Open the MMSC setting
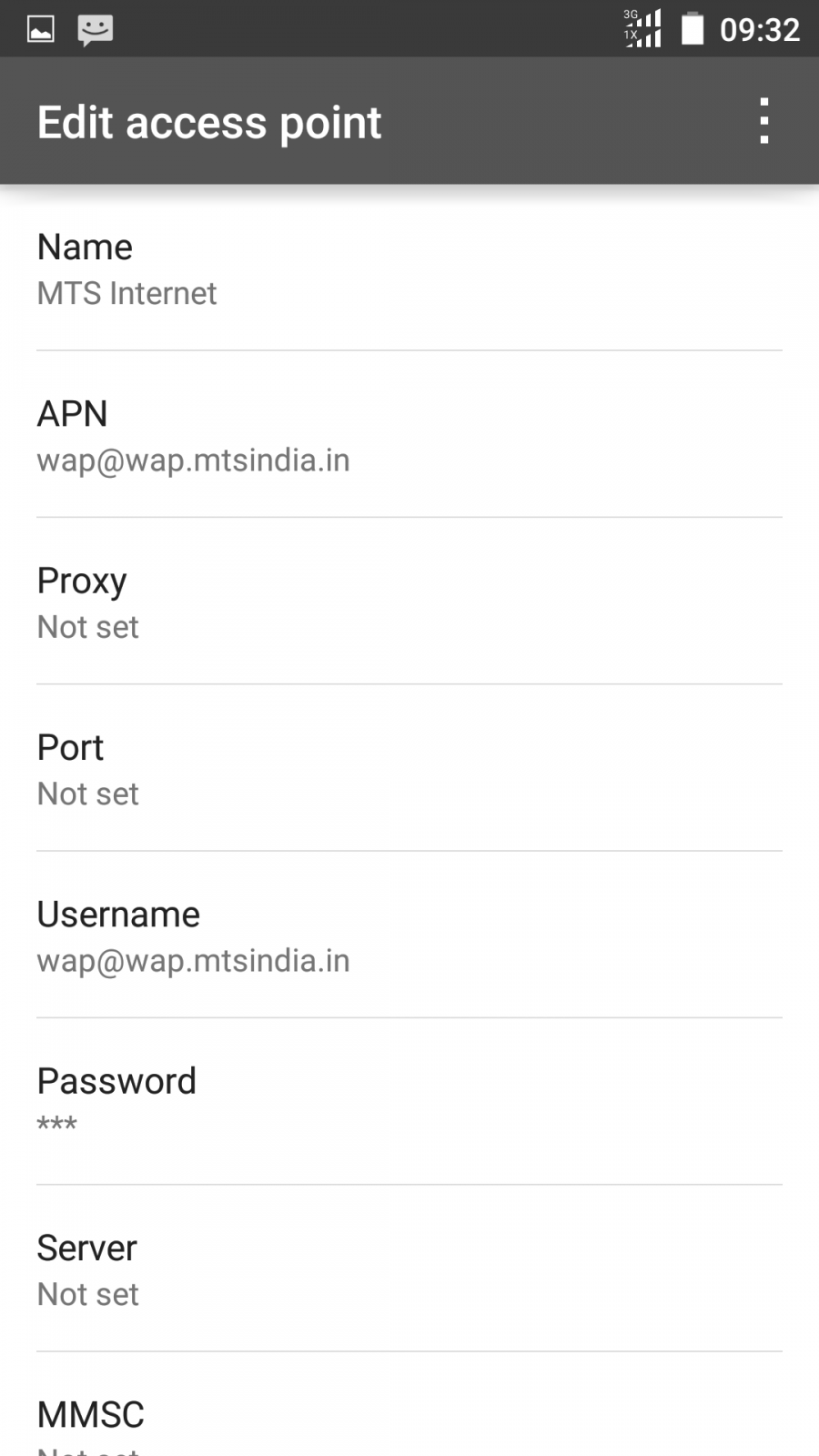Image resolution: width=819 pixels, height=1456 pixels. pyautogui.click(x=409, y=1404)
